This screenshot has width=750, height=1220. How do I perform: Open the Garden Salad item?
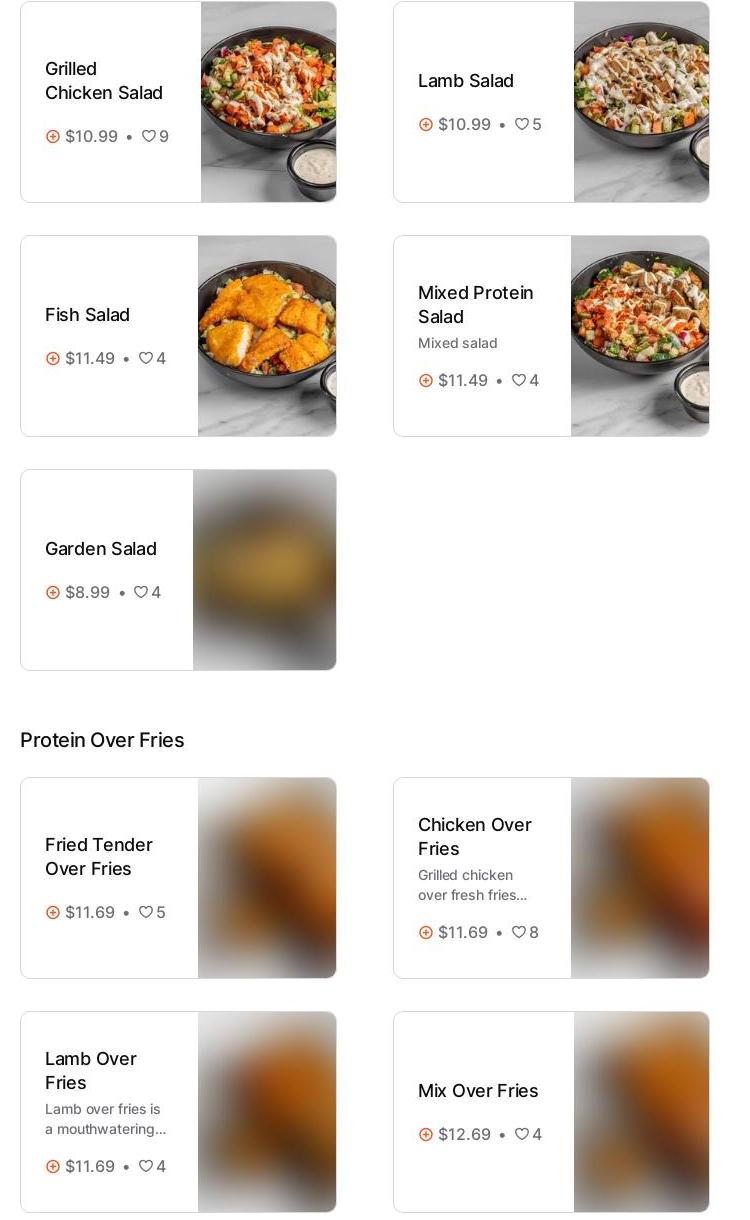[101, 549]
